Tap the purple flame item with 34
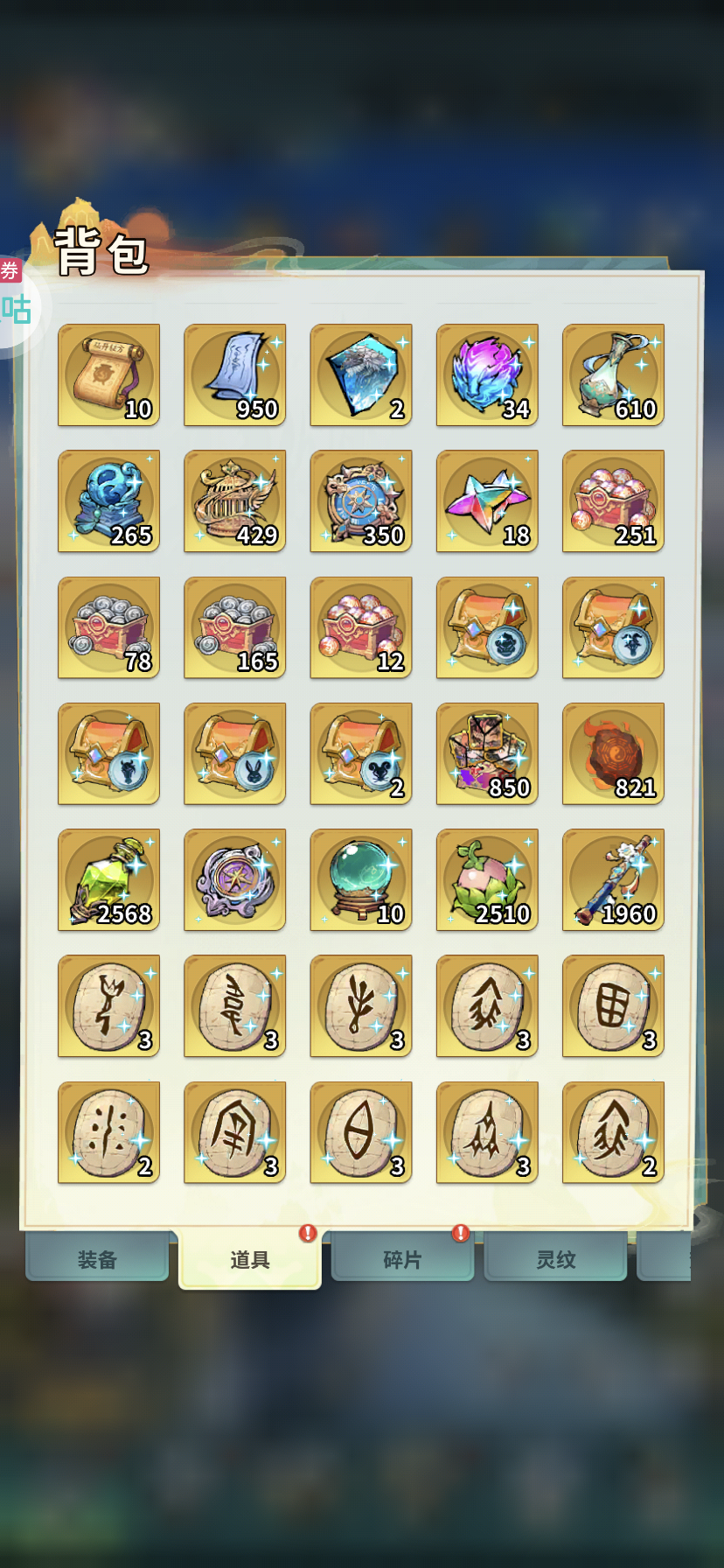 coord(487,374)
